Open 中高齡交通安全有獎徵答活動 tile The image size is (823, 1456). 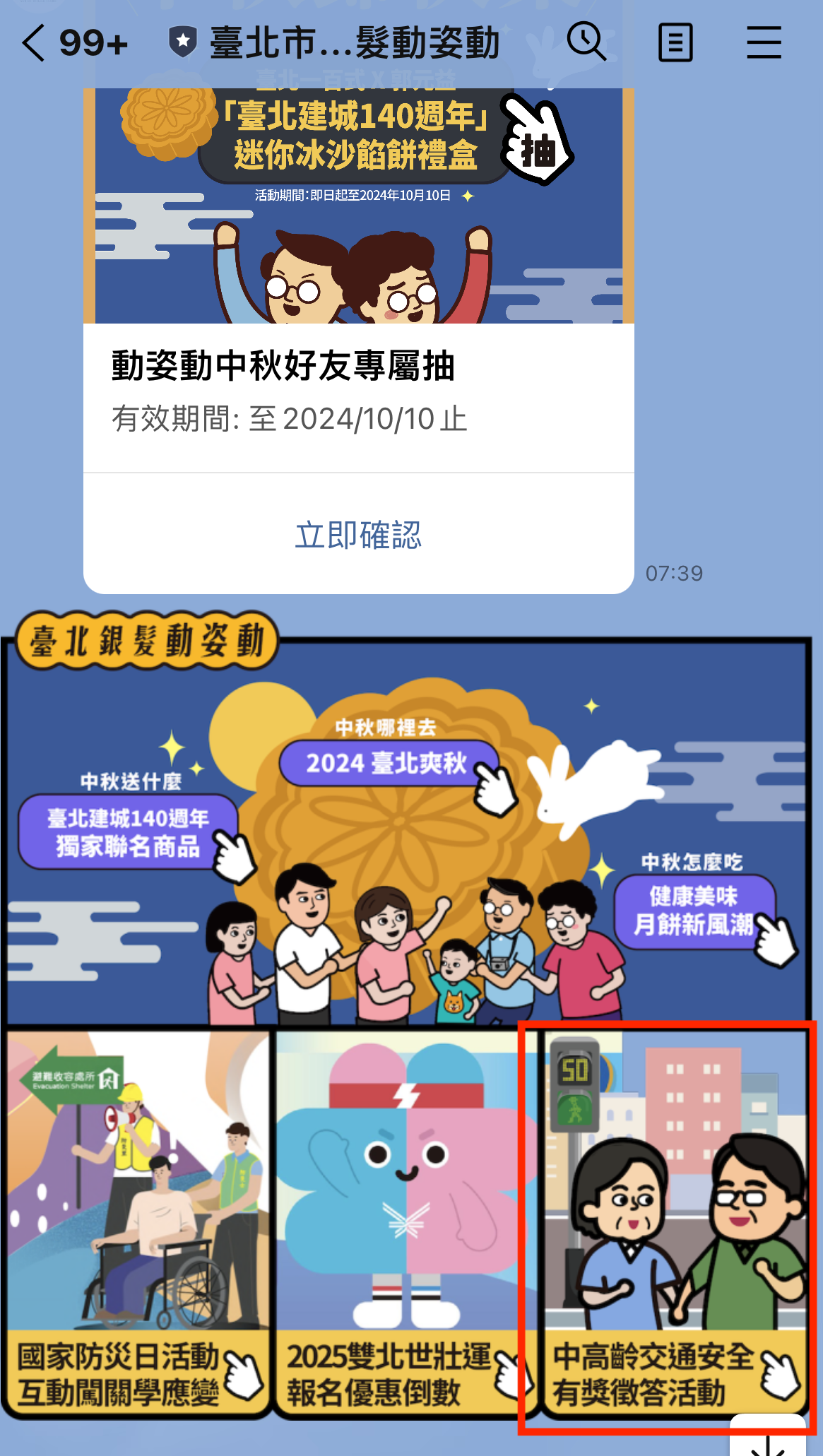pyautogui.click(x=675, y=1222)
